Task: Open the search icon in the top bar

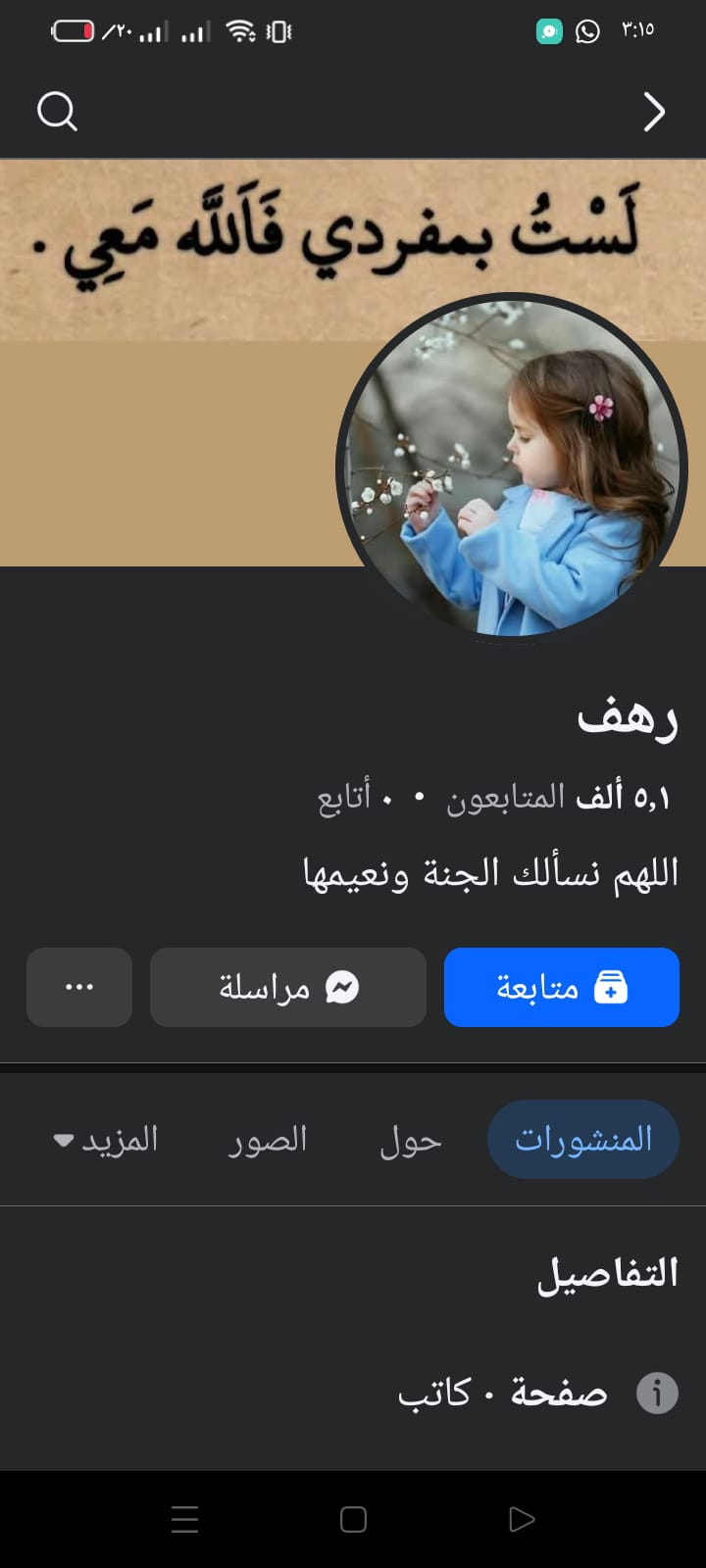Action: 57,112
